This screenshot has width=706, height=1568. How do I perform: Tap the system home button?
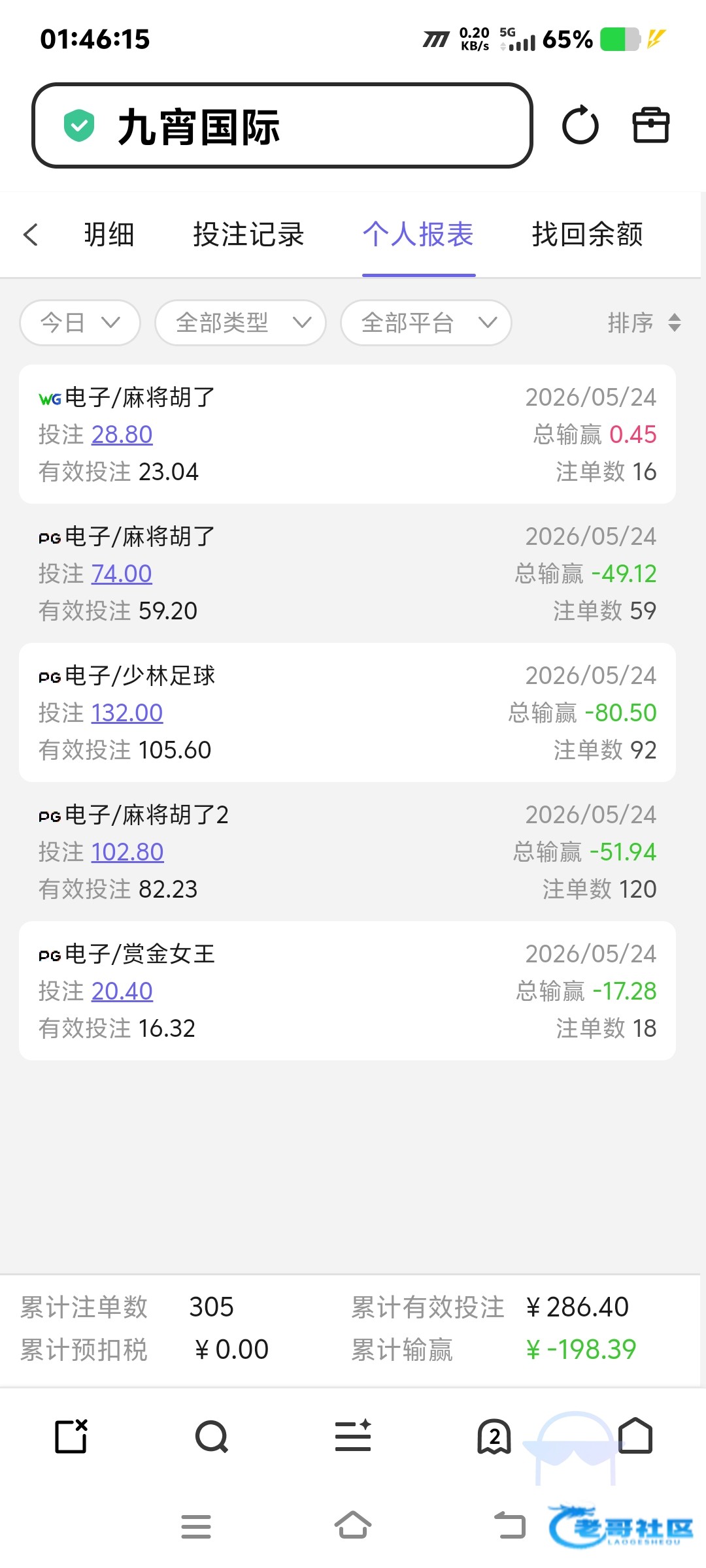pos(353,1526)
